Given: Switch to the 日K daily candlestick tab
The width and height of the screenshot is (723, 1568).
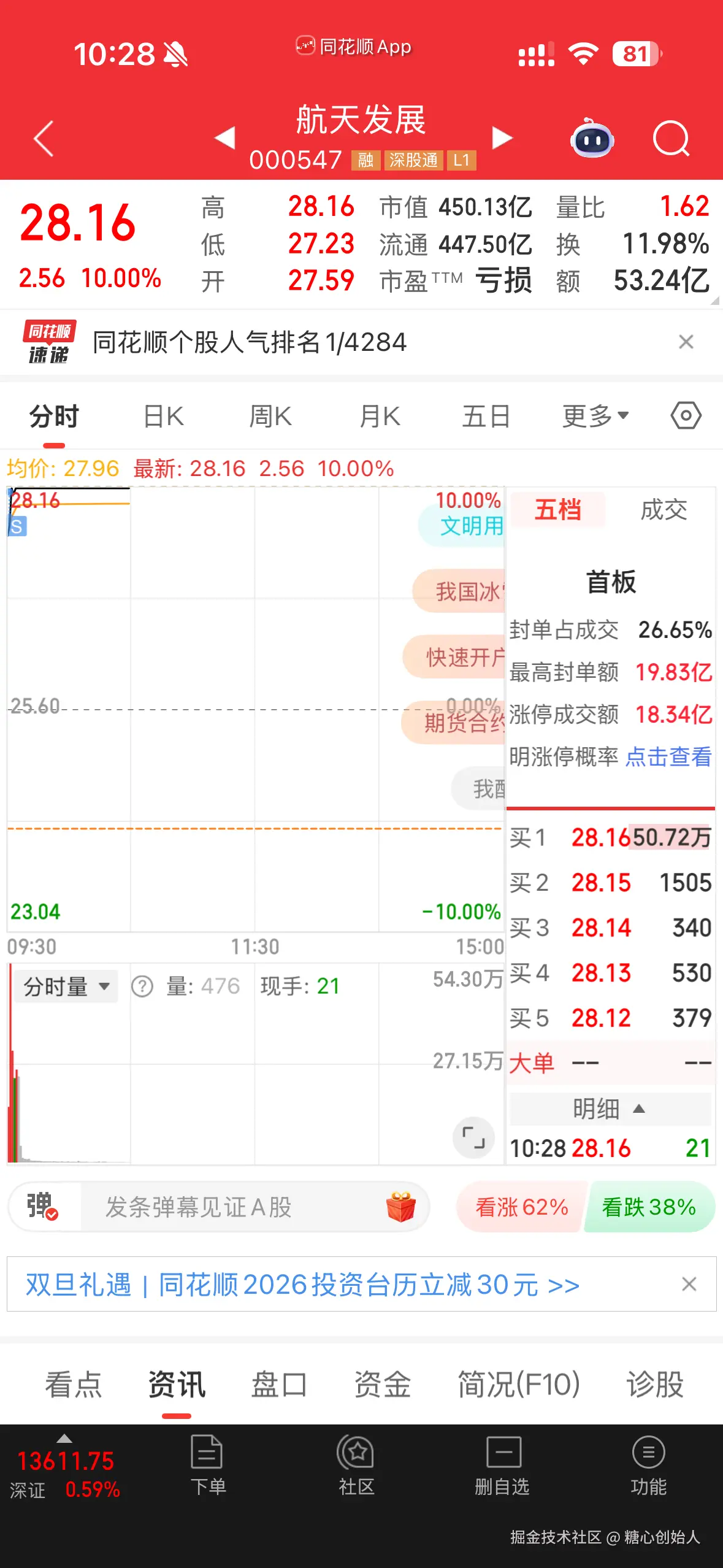Looking at the screenshot, I should [x=162, y=415].
